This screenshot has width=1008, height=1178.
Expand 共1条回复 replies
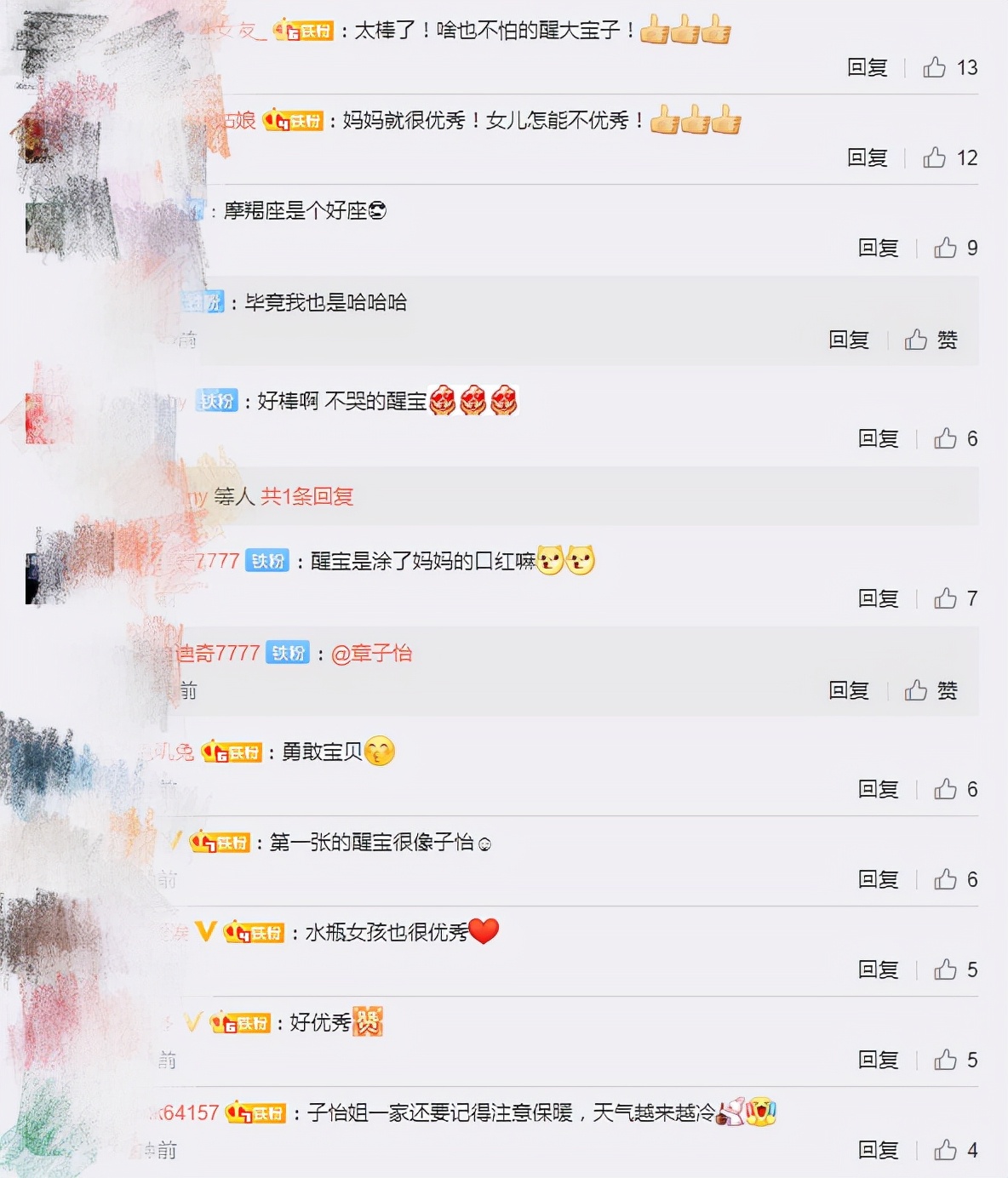tap(306, 496)
